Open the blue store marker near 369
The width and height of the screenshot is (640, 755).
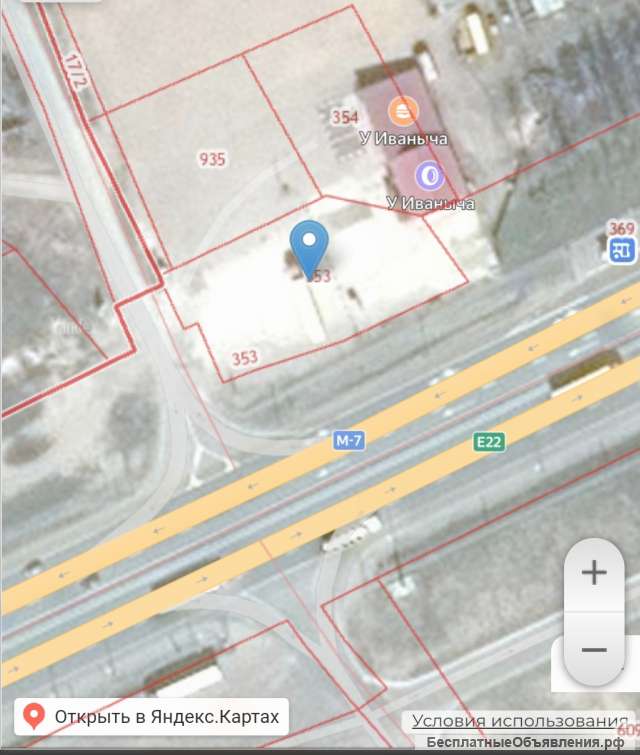[620, 250]
